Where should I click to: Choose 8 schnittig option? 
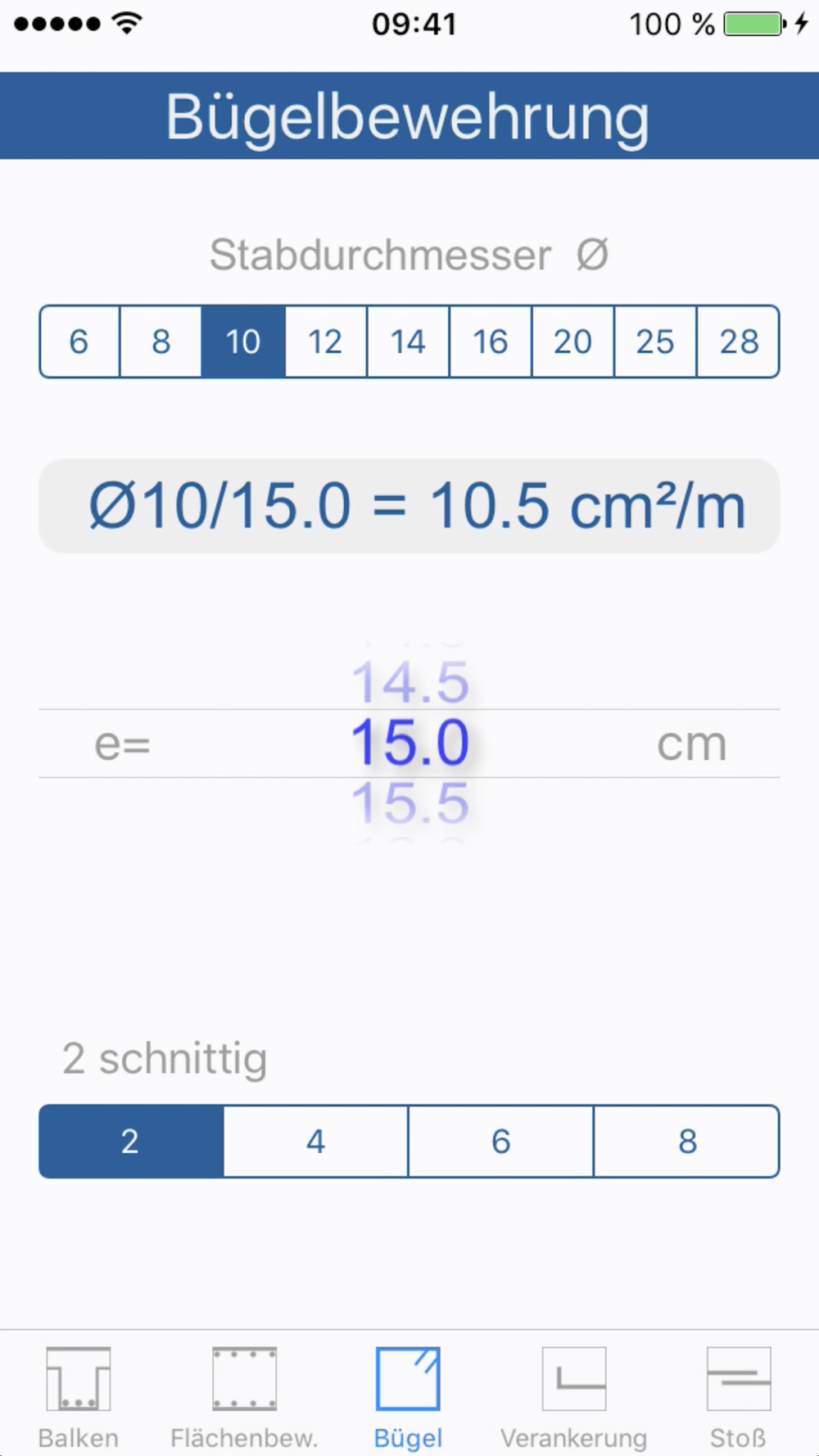[x=686, y=1142]
